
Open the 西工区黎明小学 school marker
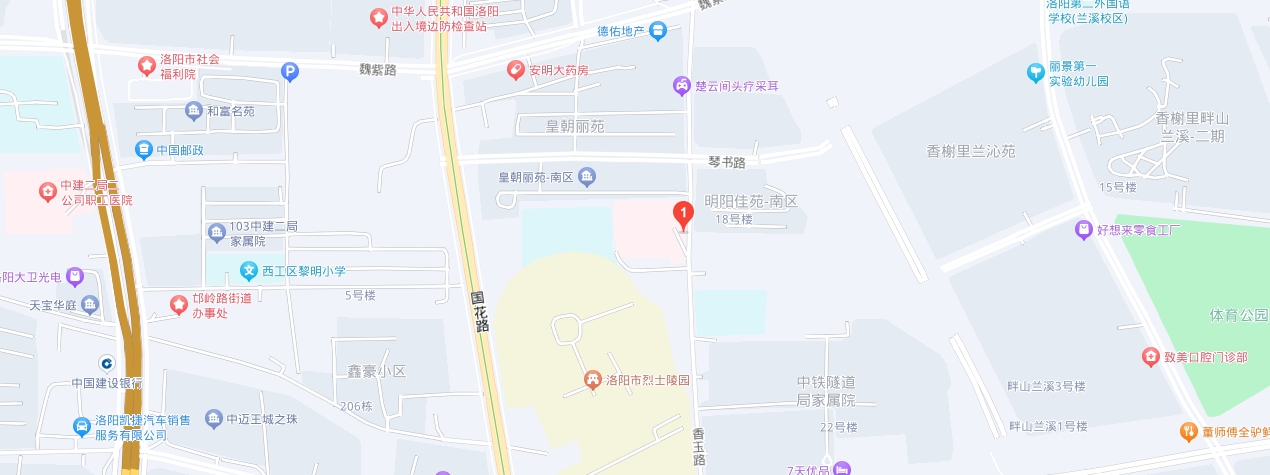[250, 270]
